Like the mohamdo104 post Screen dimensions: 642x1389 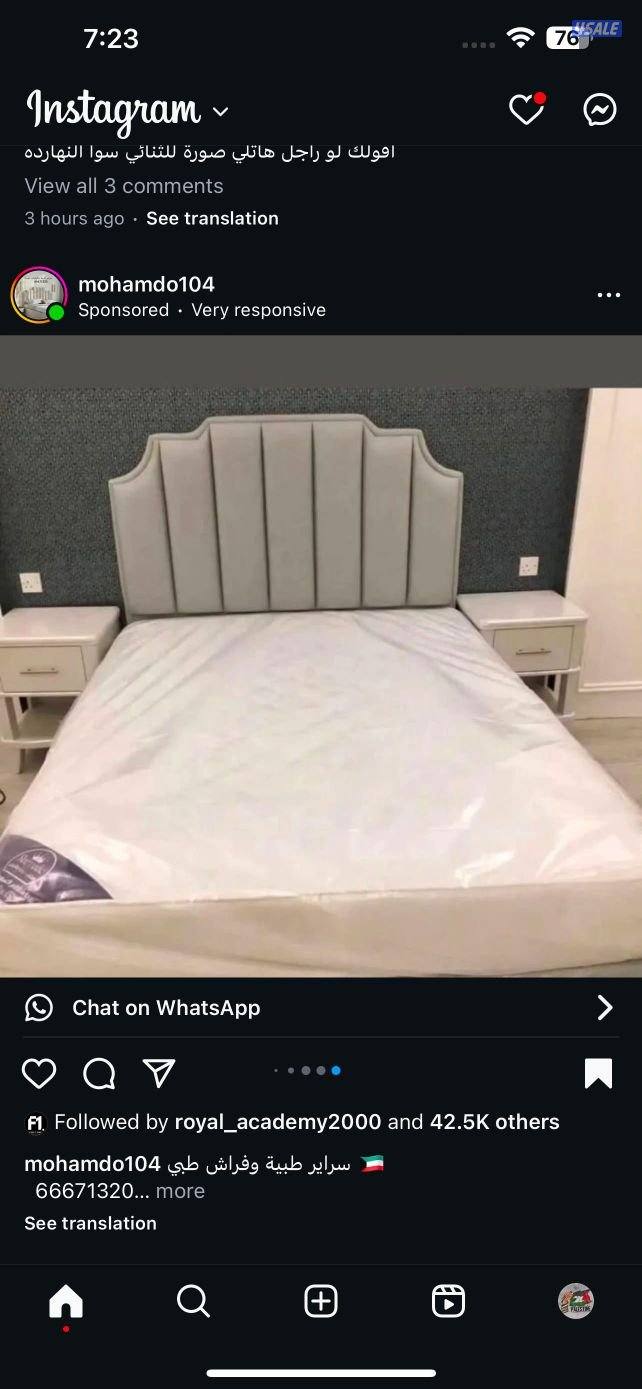(39, 1074)
